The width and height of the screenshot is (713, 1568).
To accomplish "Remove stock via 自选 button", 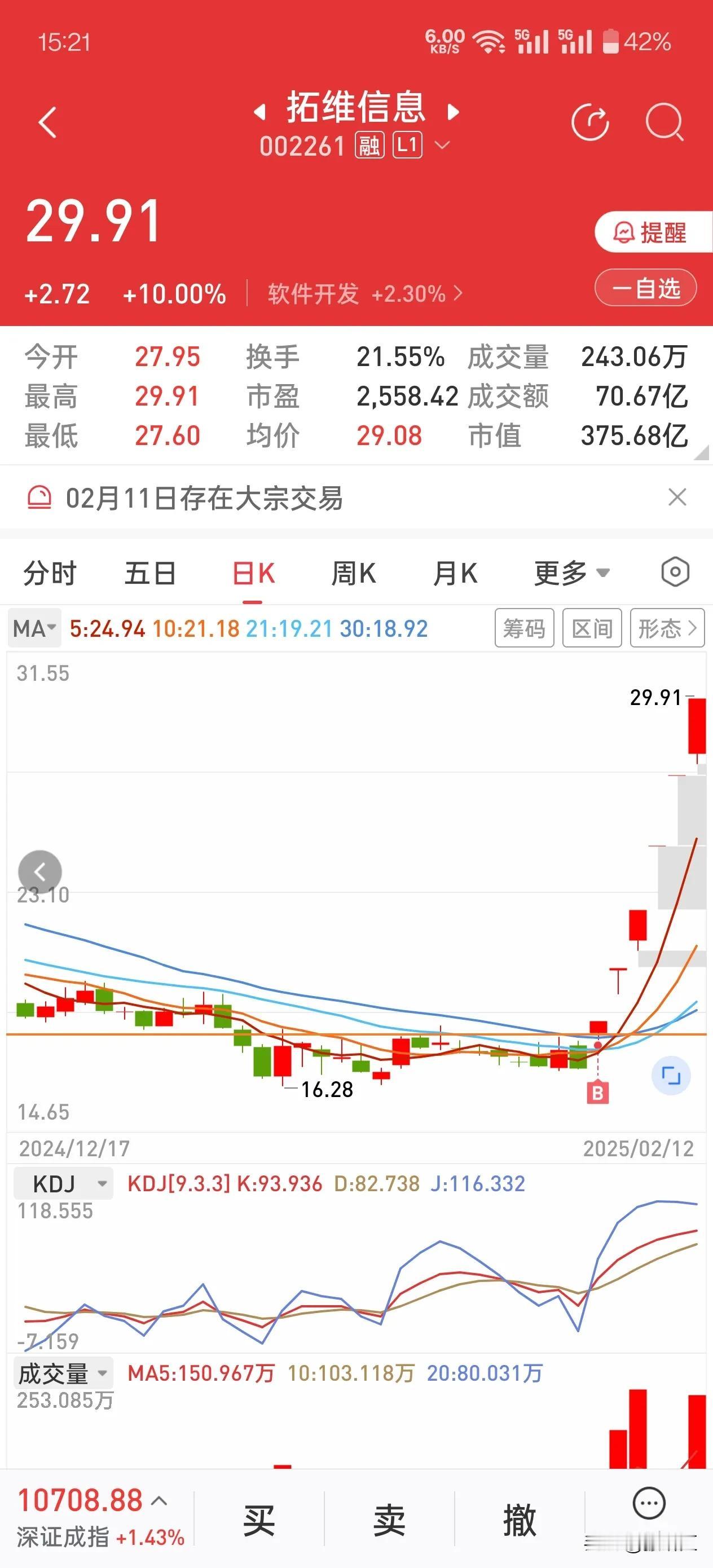I will coord(646,288).
